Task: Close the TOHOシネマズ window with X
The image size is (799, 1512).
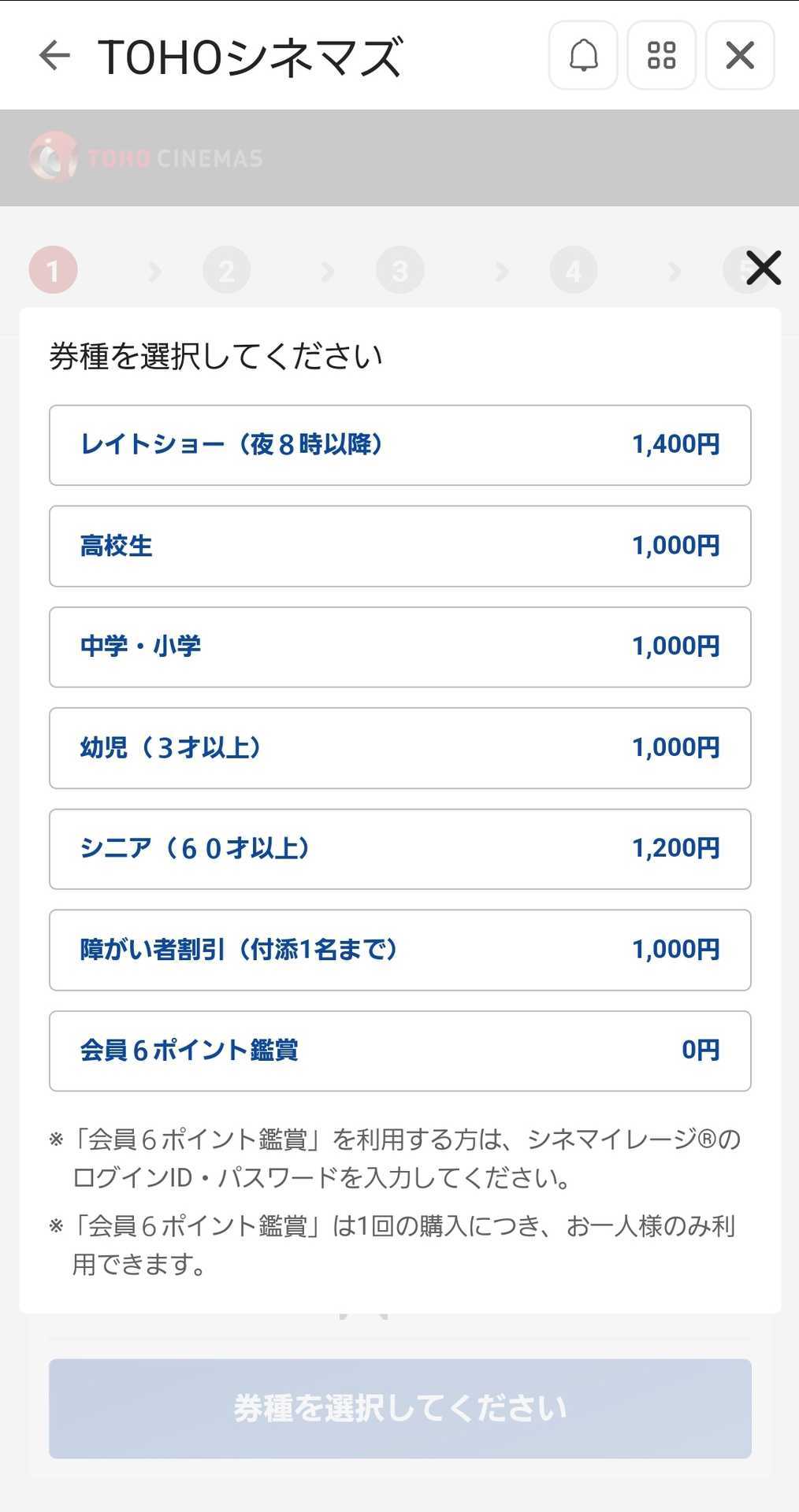Action: [x=738, y=56]
